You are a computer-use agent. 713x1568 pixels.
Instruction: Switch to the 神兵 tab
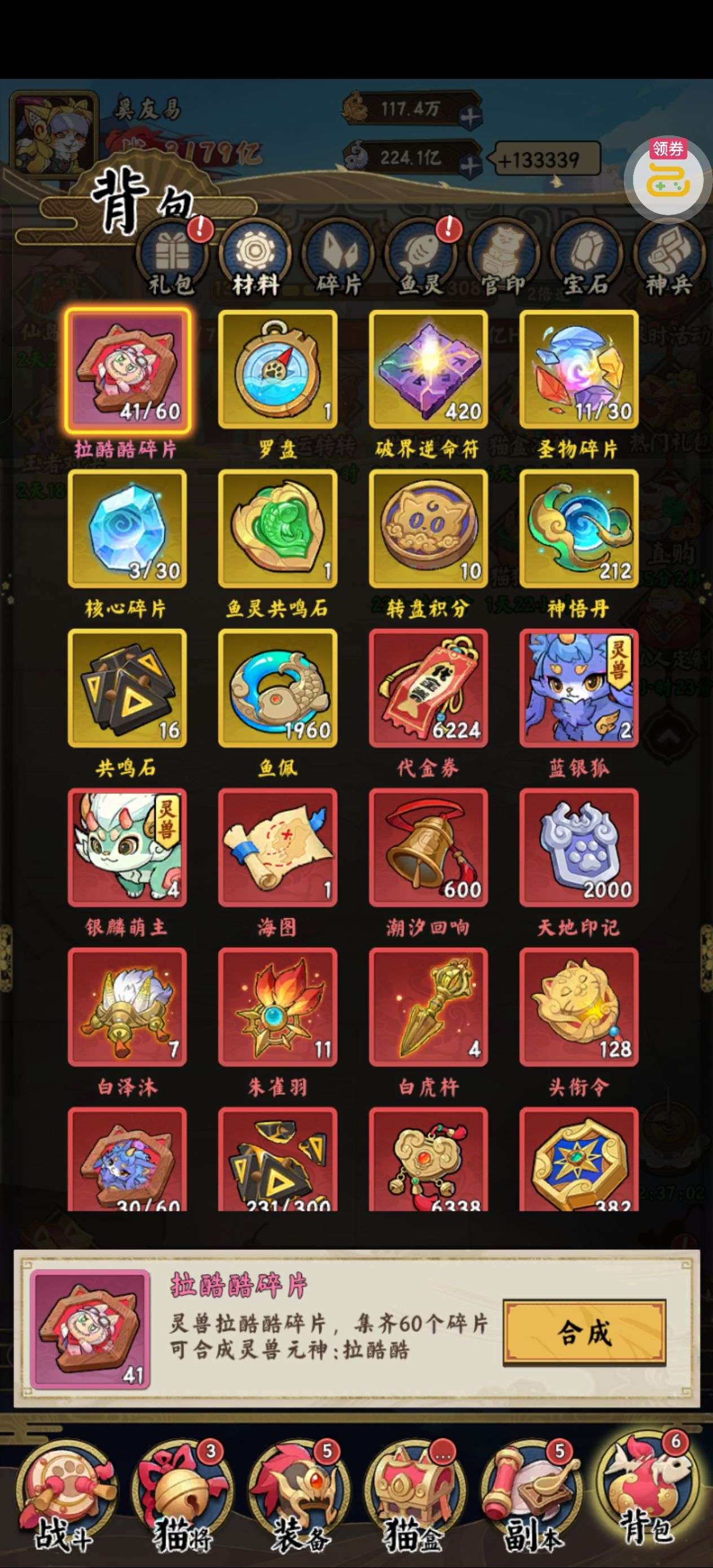(668, 257)
